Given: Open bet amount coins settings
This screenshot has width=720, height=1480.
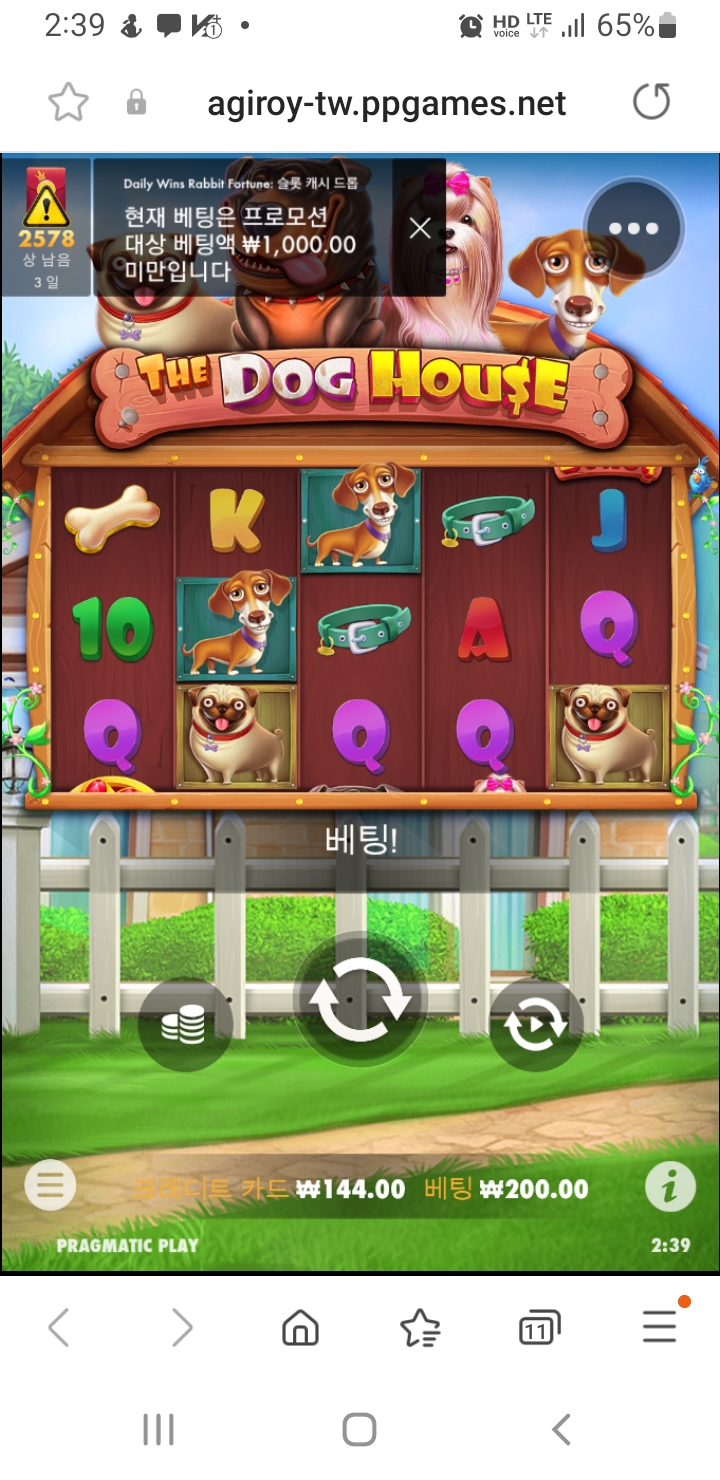Looking at the screenshot, I should (184, 1026).
